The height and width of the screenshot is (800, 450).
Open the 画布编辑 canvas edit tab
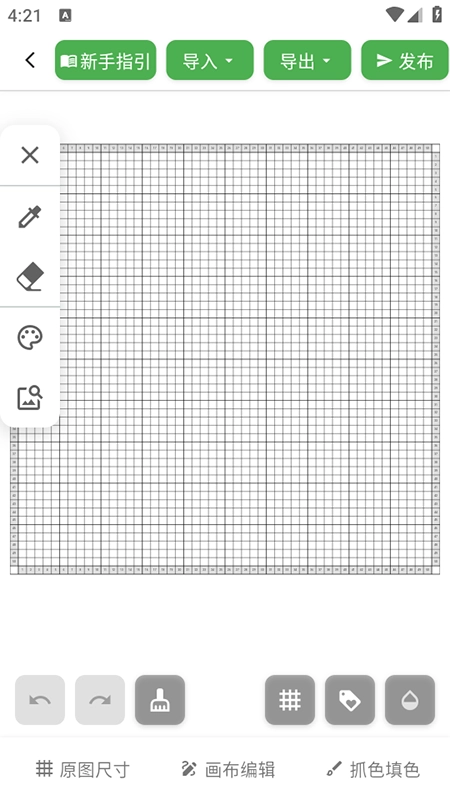click(x=228, y=769)
